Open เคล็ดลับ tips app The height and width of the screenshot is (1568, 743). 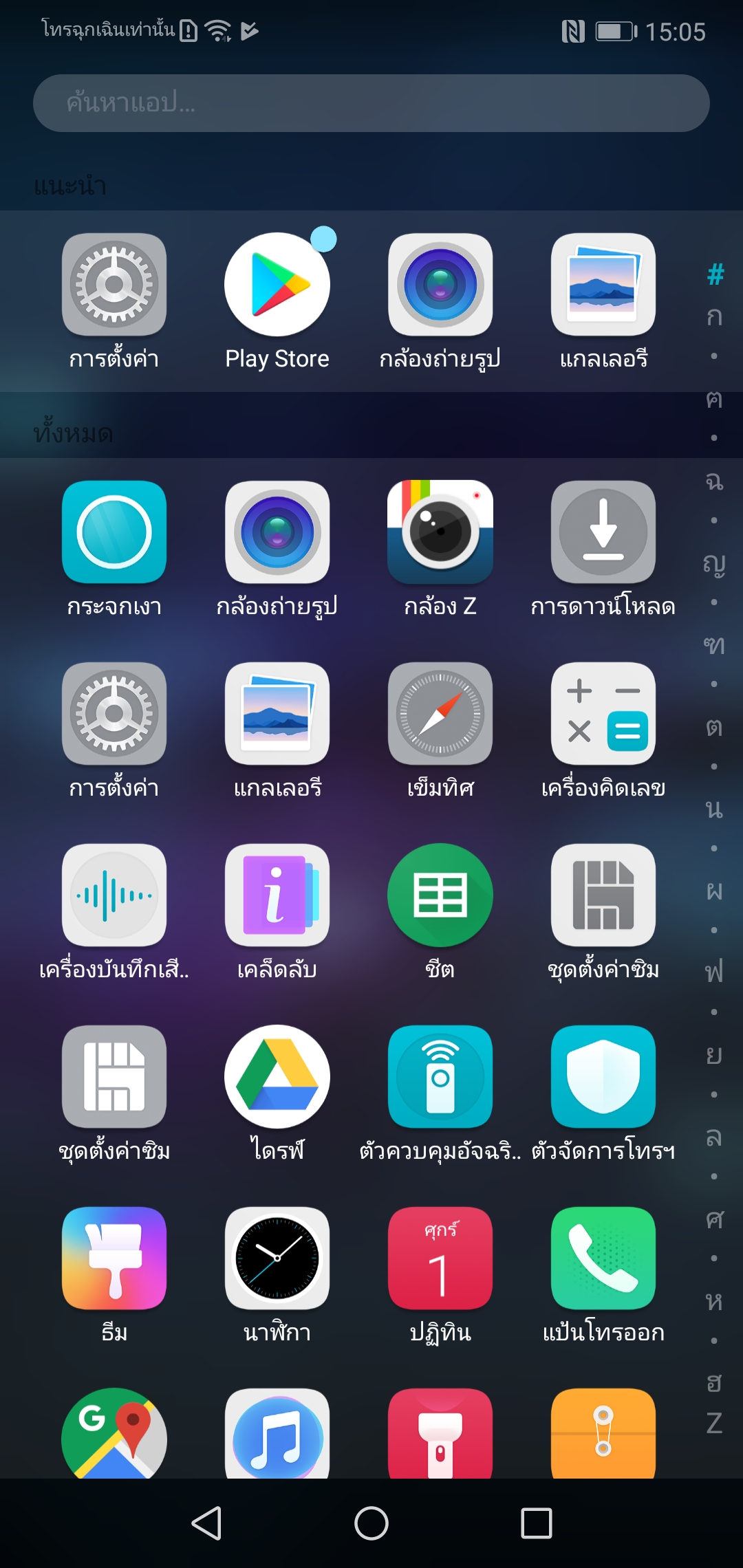pyautogui.click(x=277, y=895)
